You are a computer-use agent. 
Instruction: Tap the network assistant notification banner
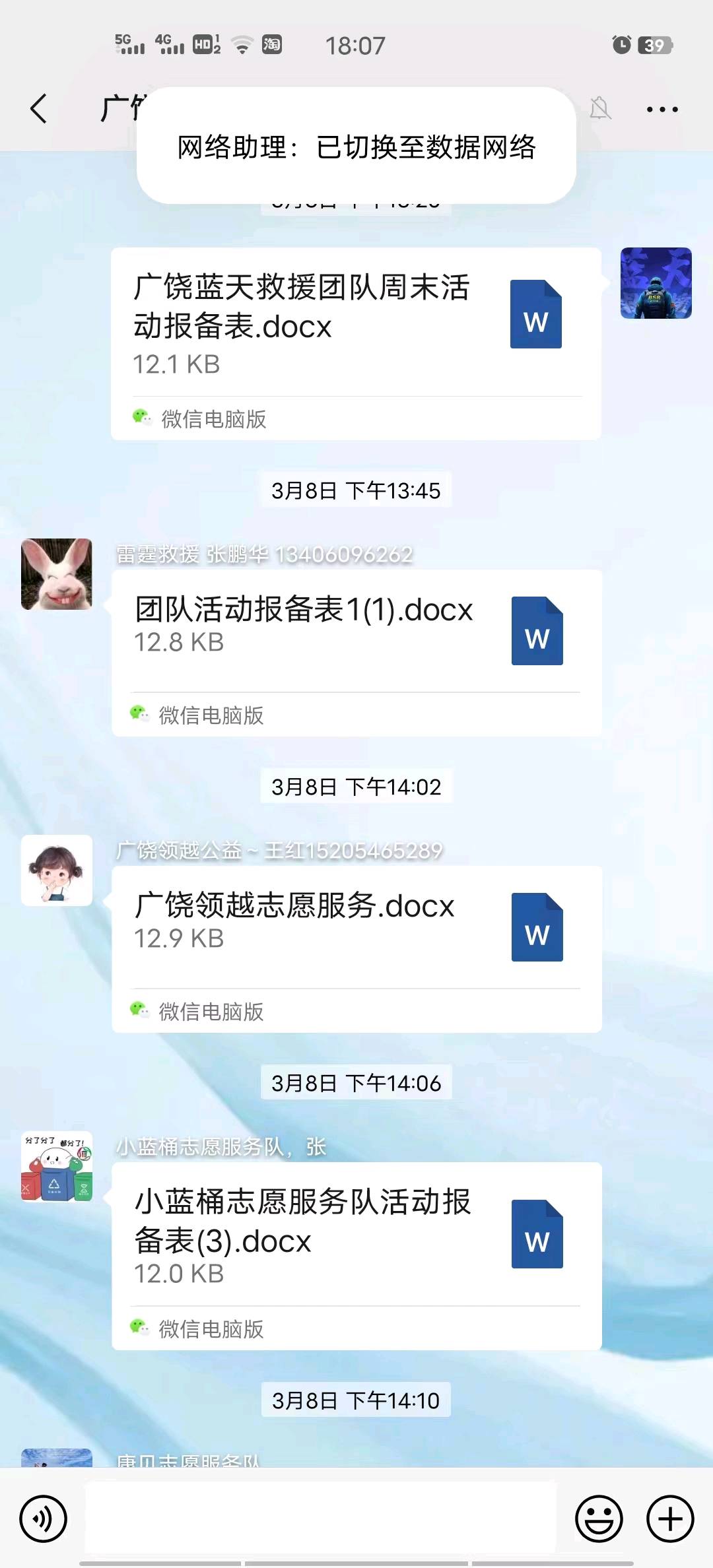356,146
